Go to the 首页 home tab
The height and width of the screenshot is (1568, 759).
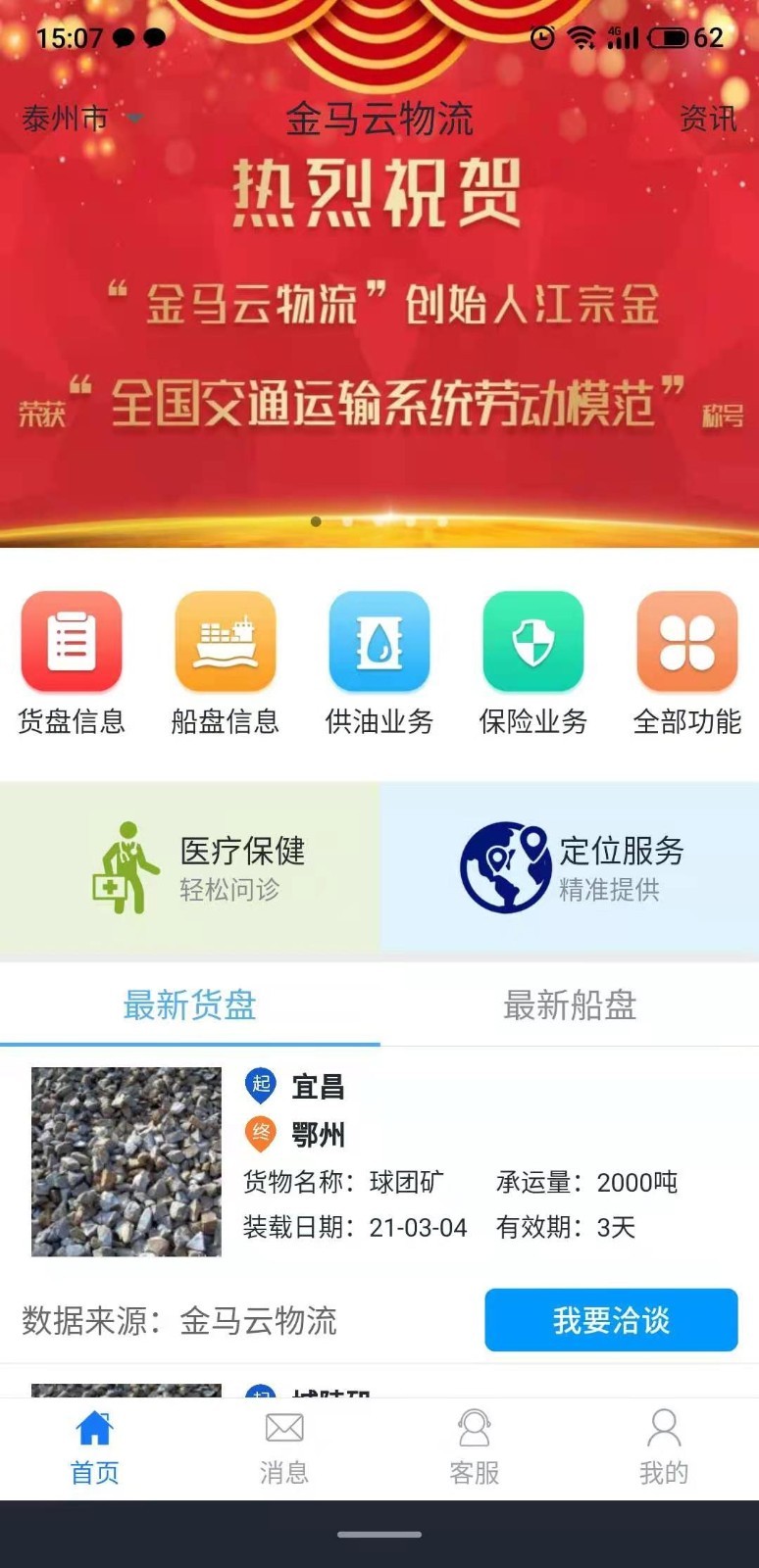[x=95, y=1447]
